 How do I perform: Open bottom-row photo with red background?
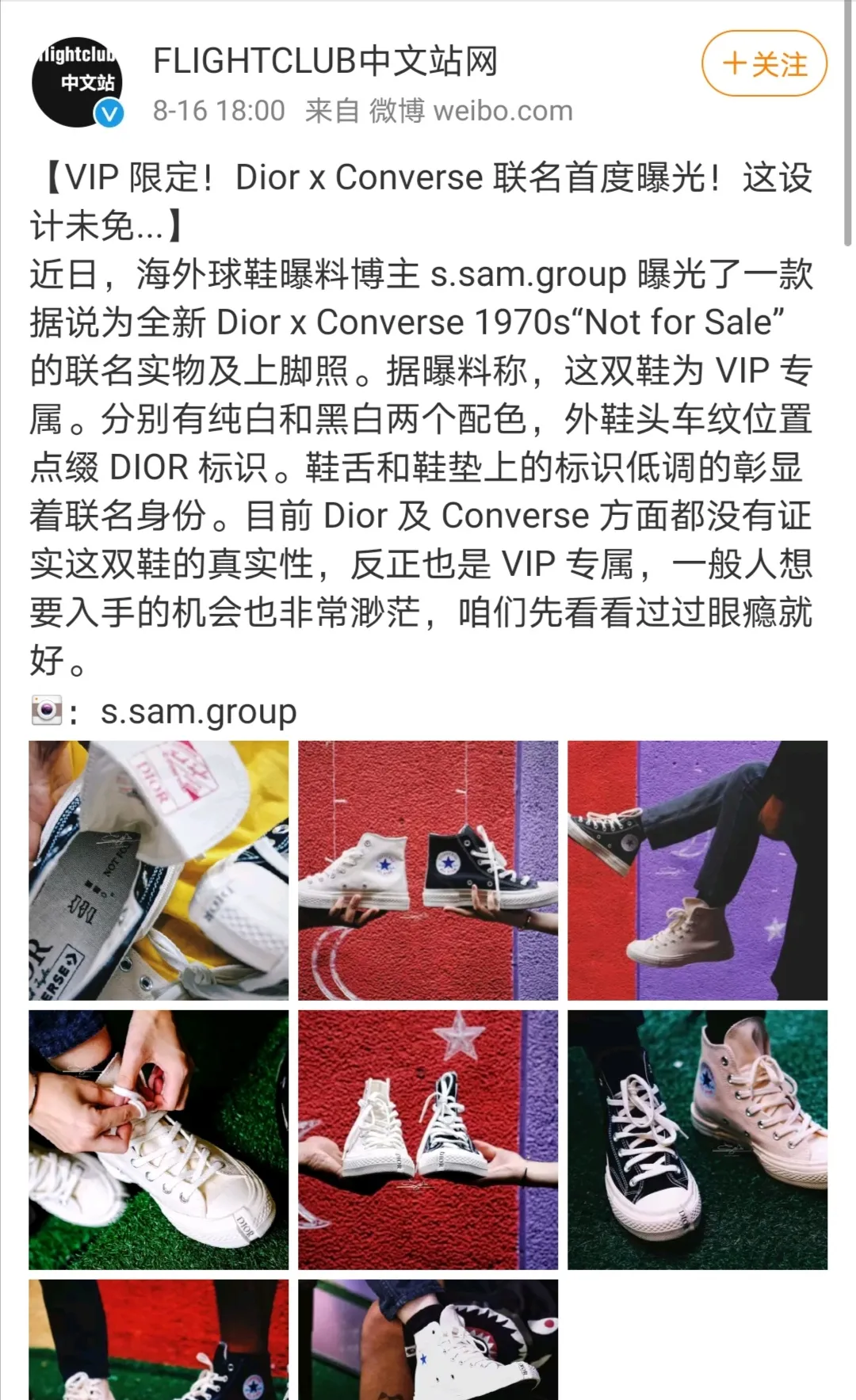click(159, 1339)
